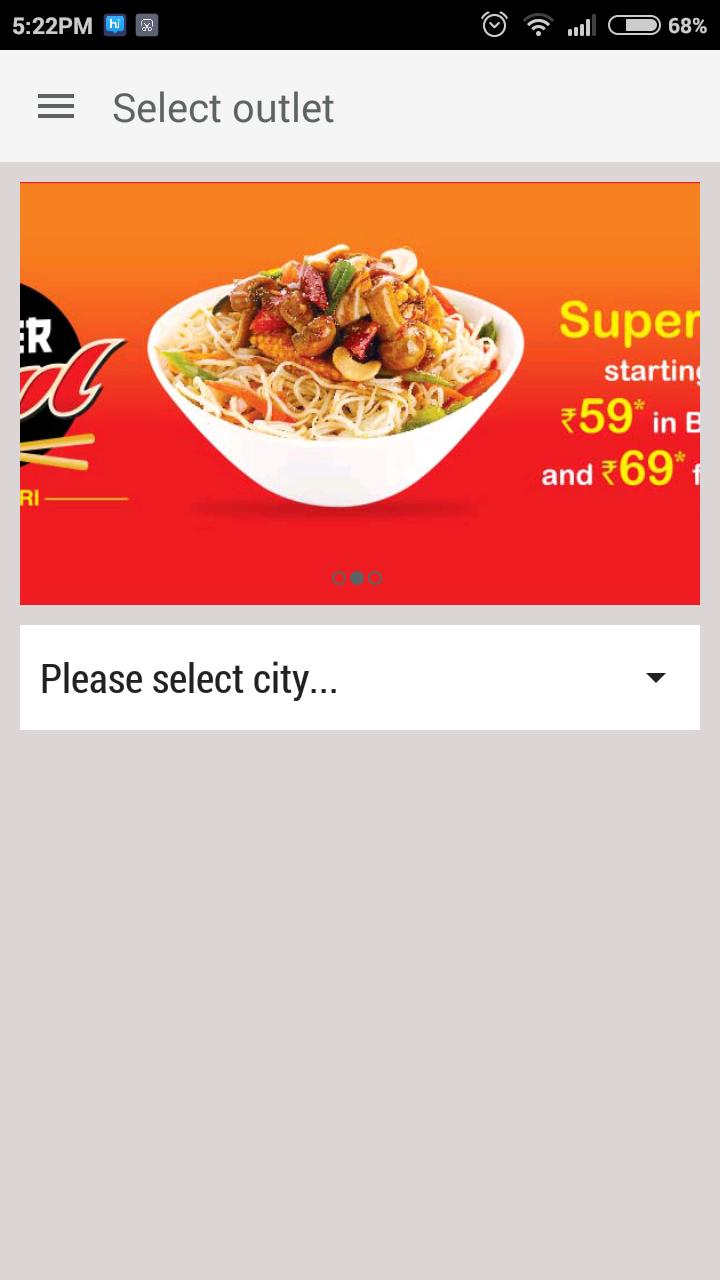The image size is (720, 1280).
Task: Select the third carousel page dot
Action: pos(375,578)
